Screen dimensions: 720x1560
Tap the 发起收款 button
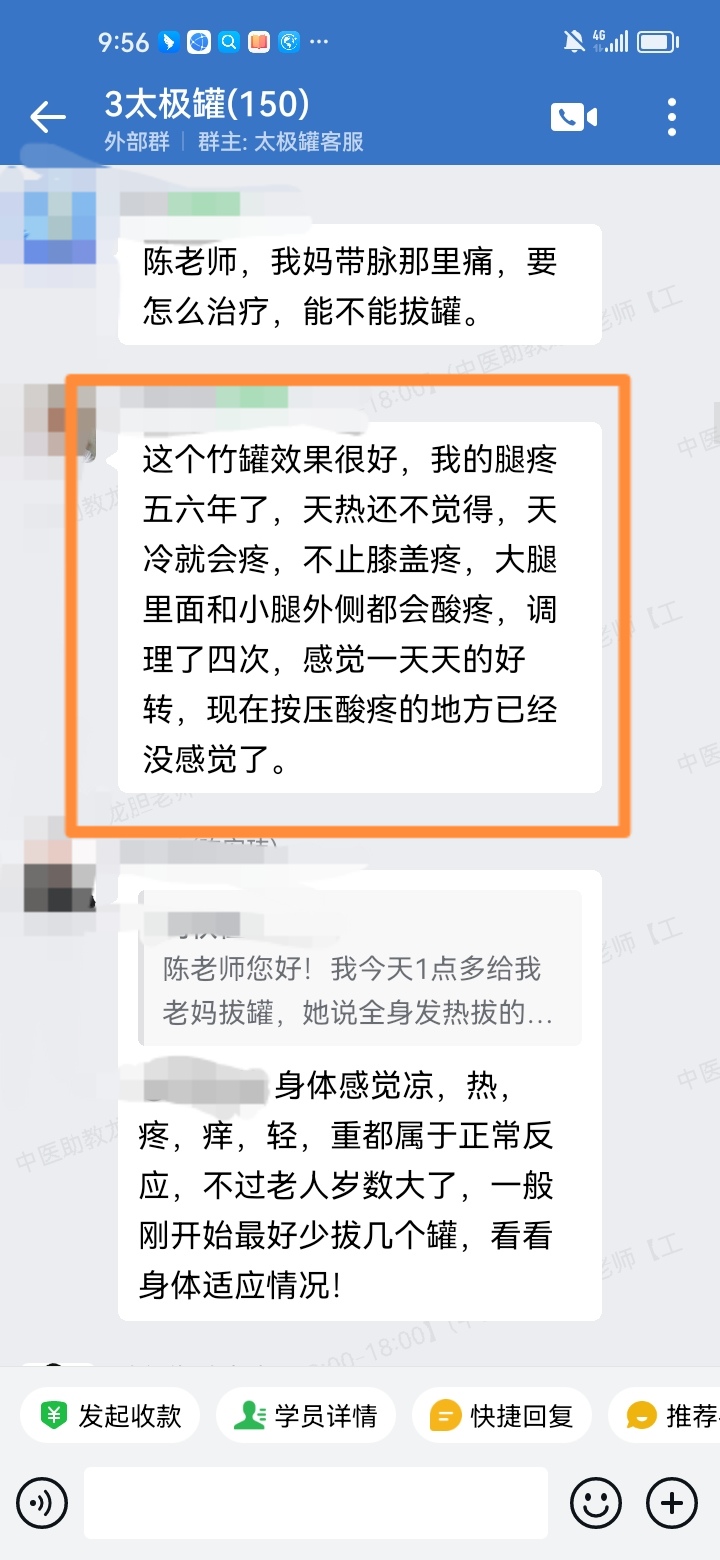coord(110,1415)
